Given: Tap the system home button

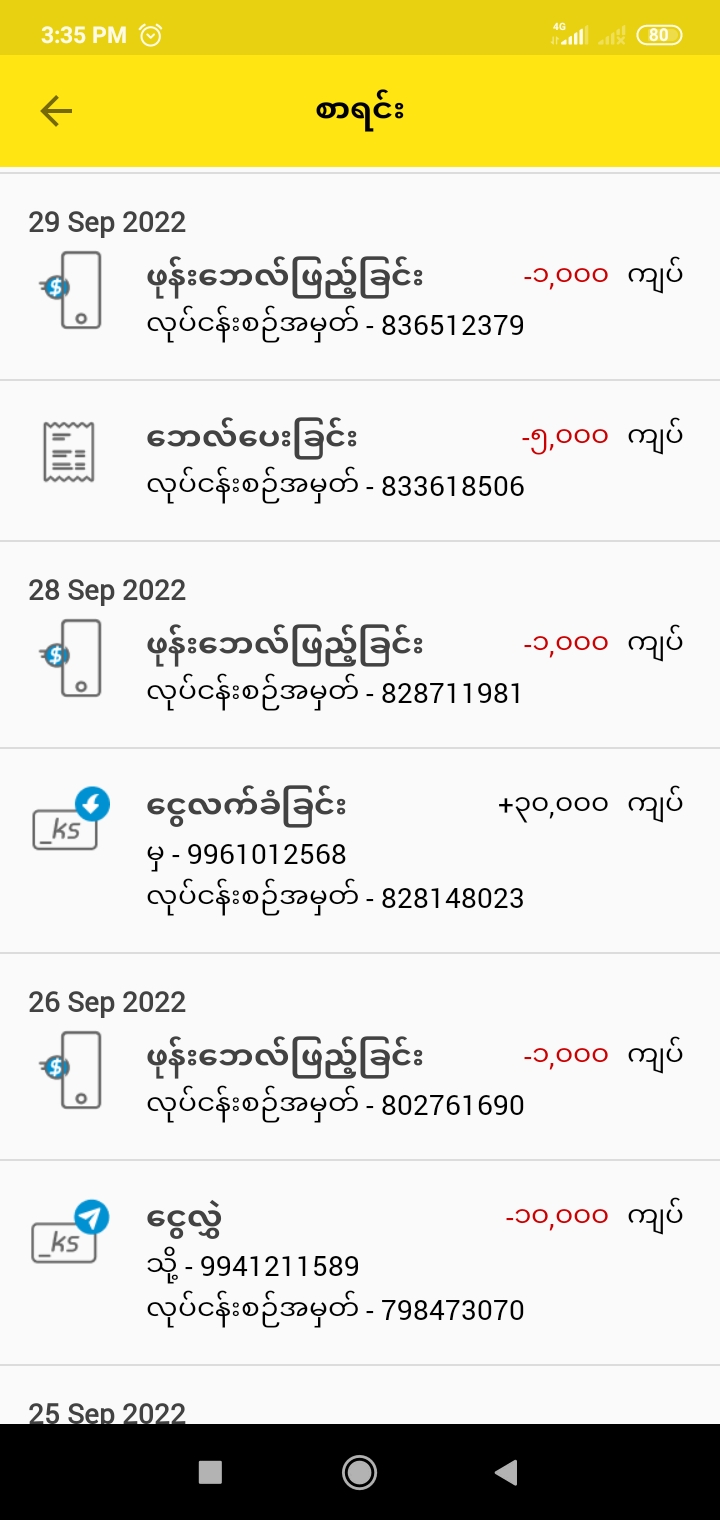Looking at the screenshot, I should 359,1471.
